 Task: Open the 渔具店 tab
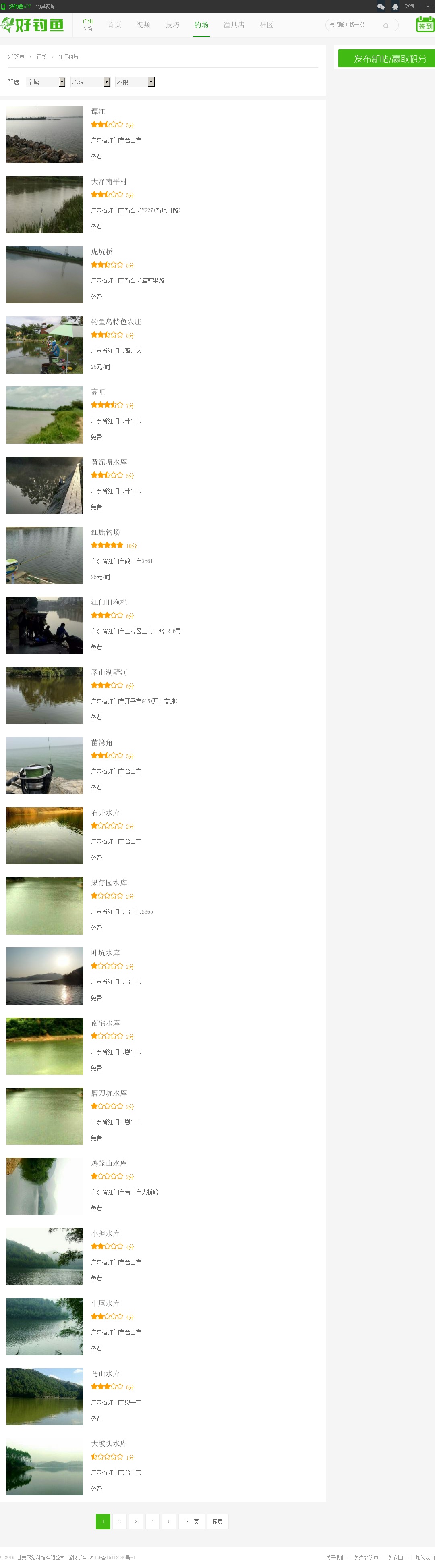[x=234, y=25]
